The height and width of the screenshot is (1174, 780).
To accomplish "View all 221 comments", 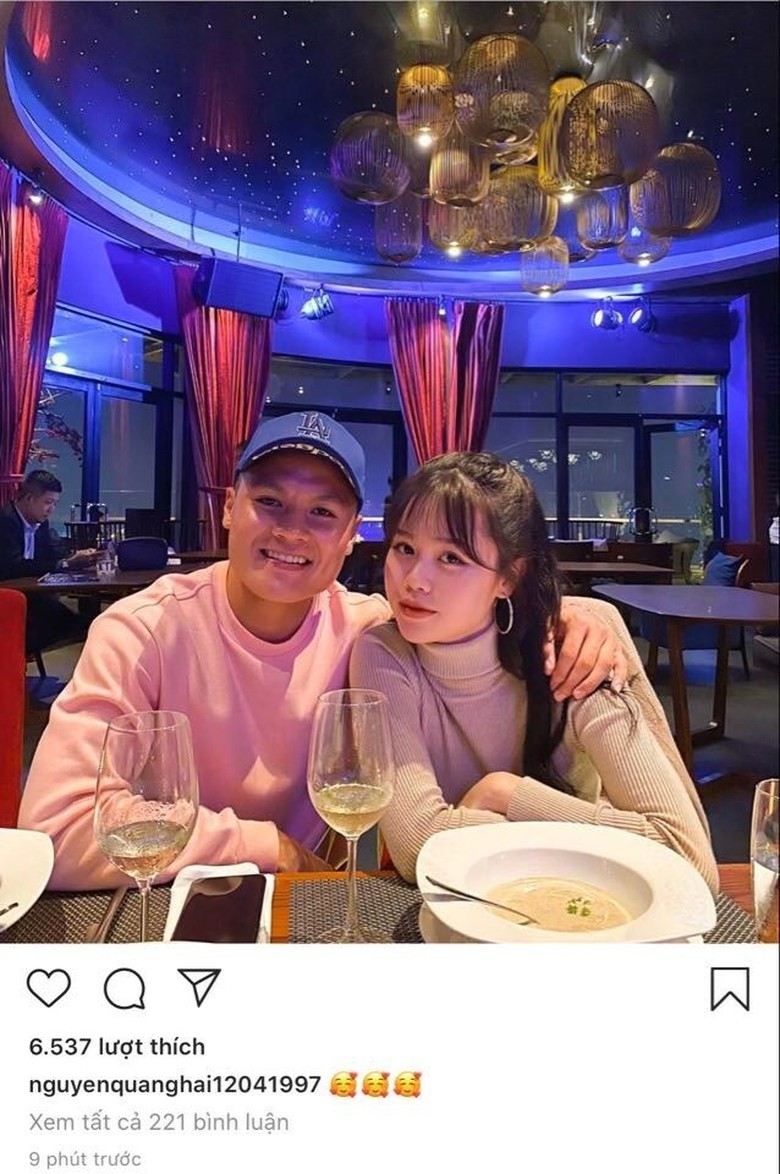I will click(159, 1122).
